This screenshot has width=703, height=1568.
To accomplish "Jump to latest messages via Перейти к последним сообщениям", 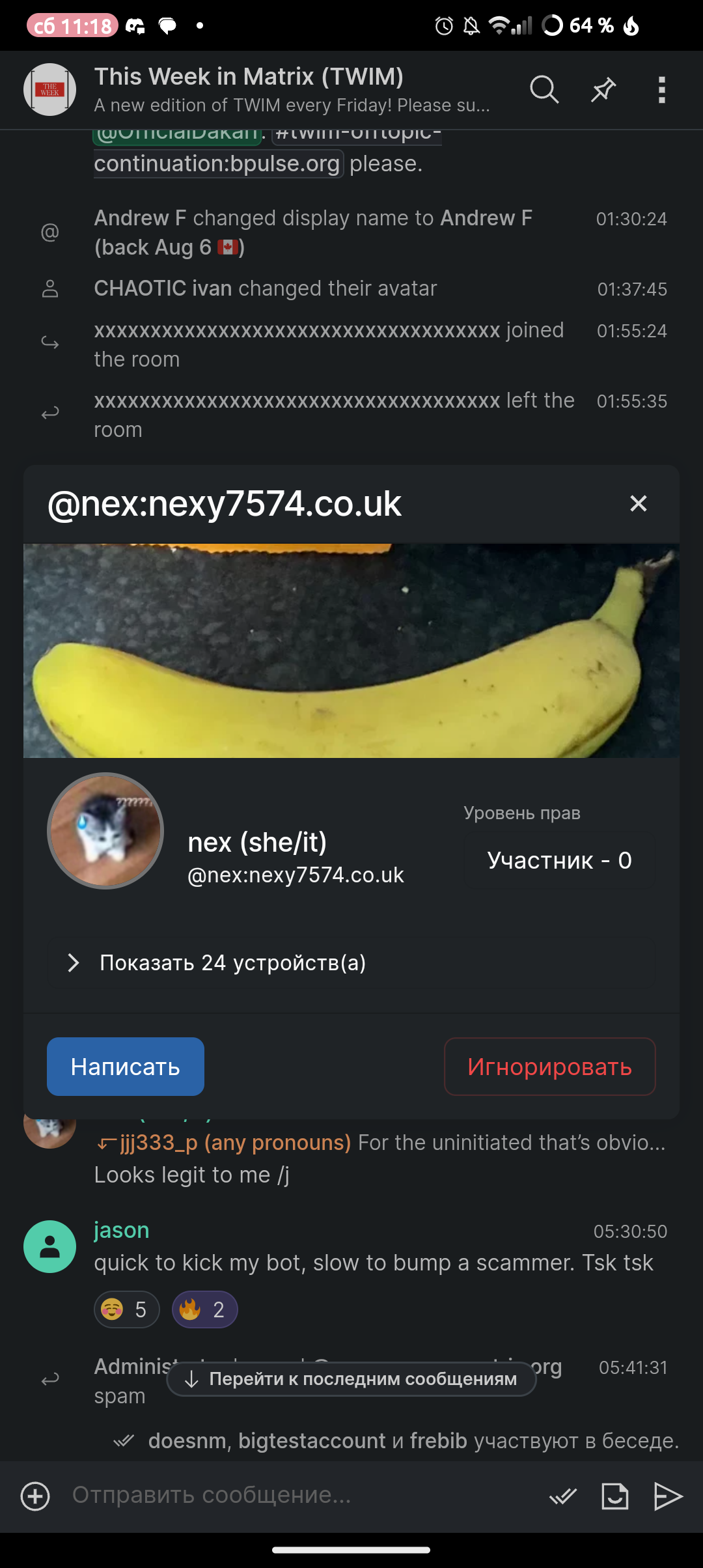I will 351,1379.
